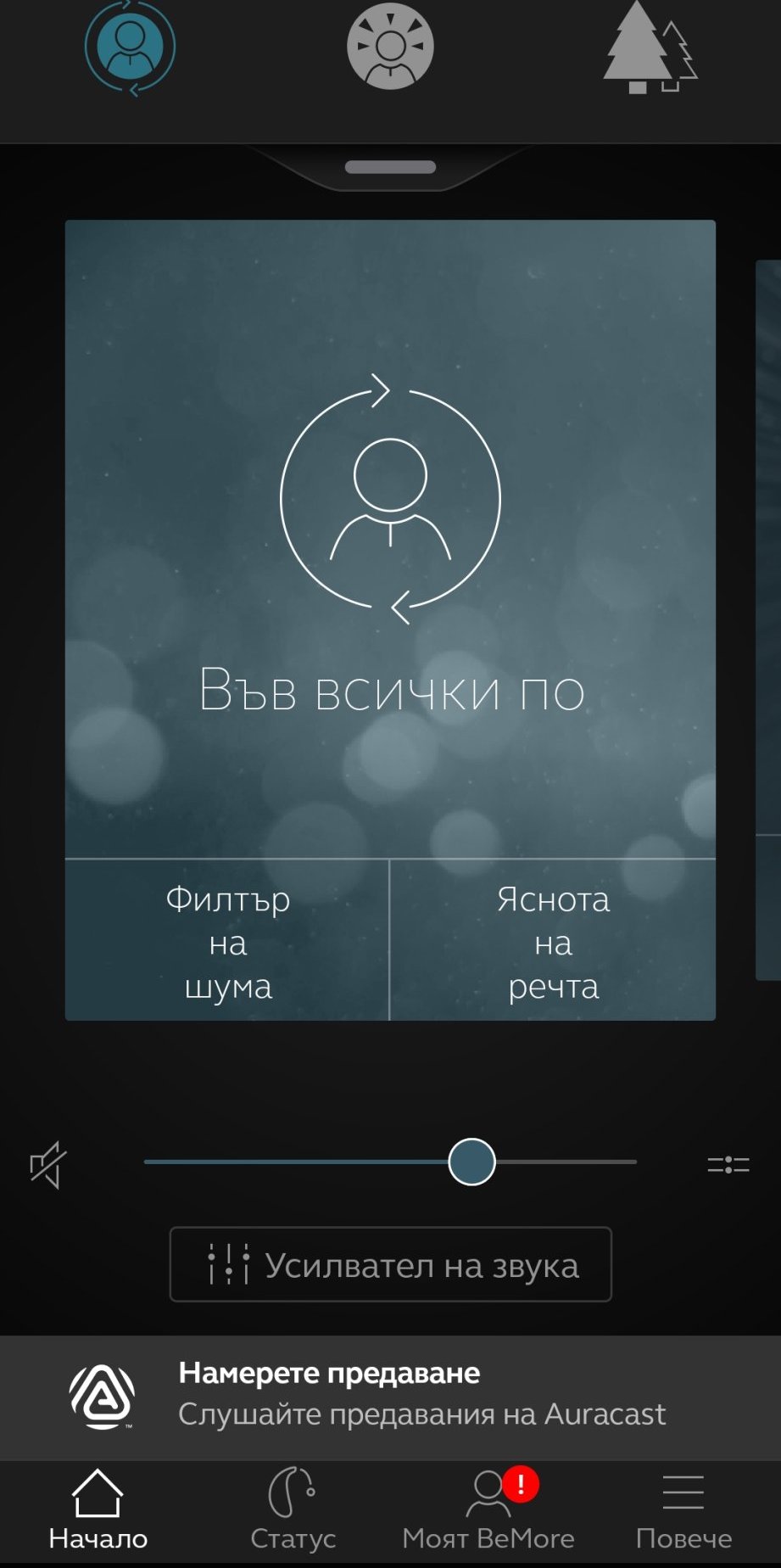Viewport: 781px width, 1568px height.
Task: Open Усилвател на звука
Action: tap(390, 1264)
